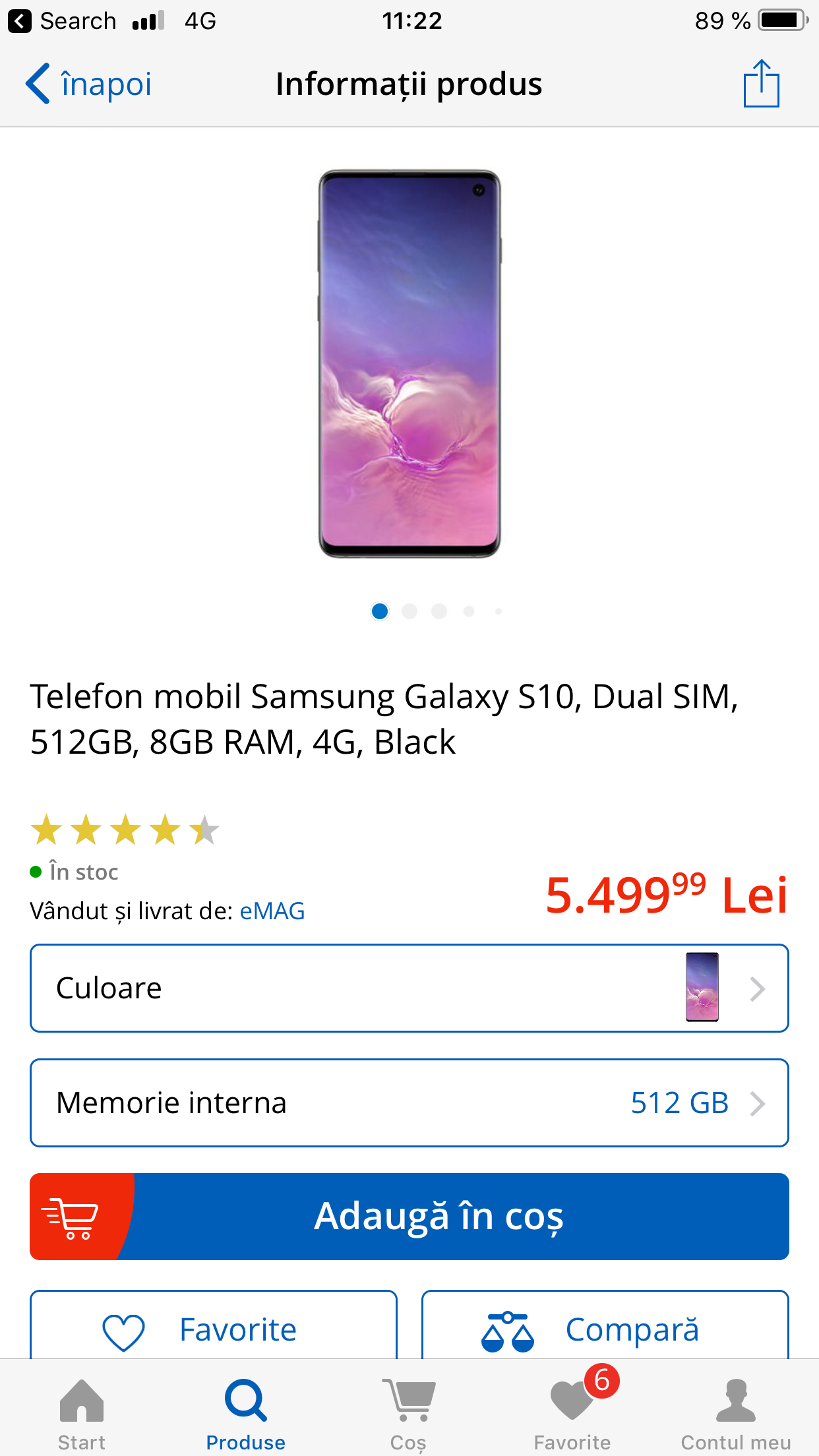
Task: Go back with the Înapoi button
Action: (x=88, y=84)
